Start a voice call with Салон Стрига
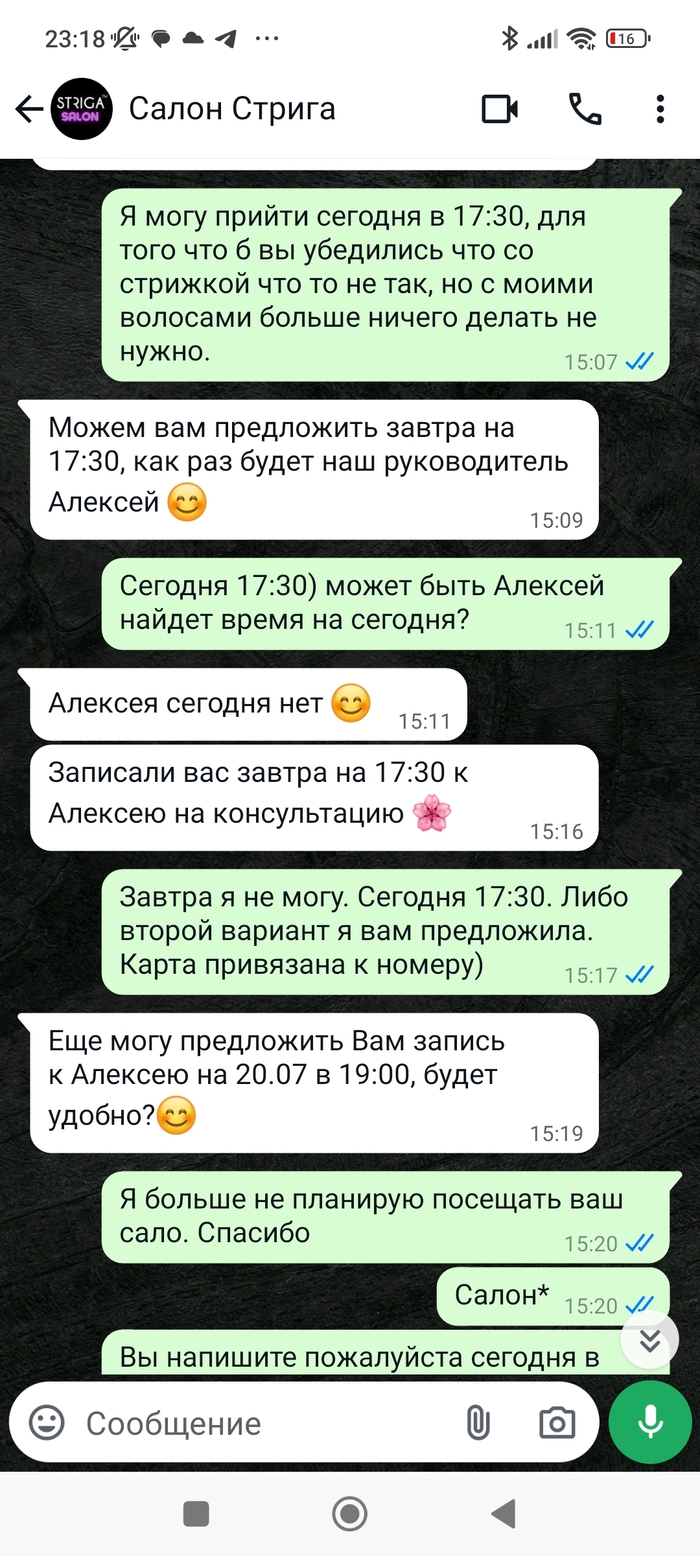700x1556 pixels. tap(585, 109)
